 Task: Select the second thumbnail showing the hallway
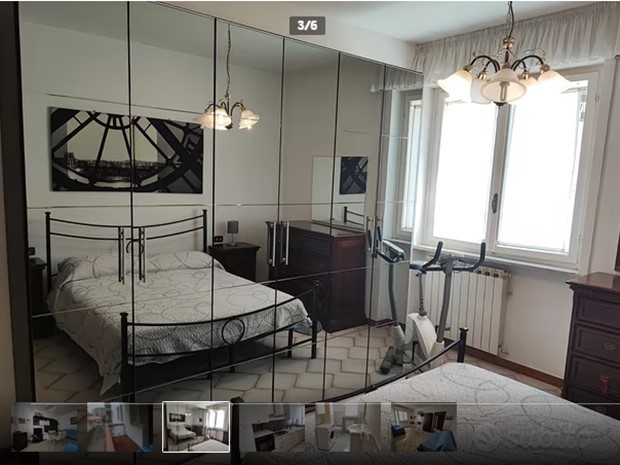[120, 427]
